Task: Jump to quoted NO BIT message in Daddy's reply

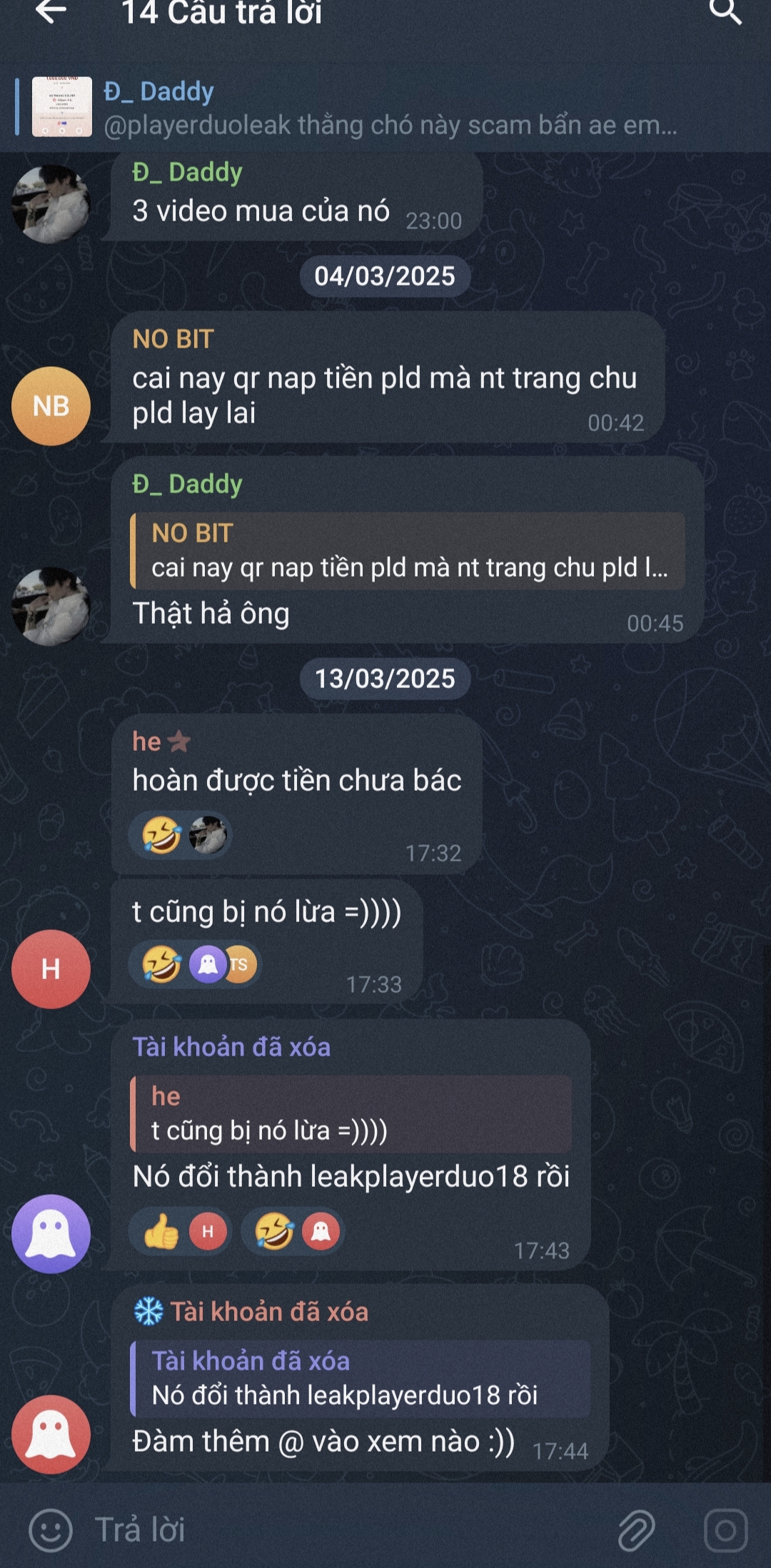Action: coord(407,551)
